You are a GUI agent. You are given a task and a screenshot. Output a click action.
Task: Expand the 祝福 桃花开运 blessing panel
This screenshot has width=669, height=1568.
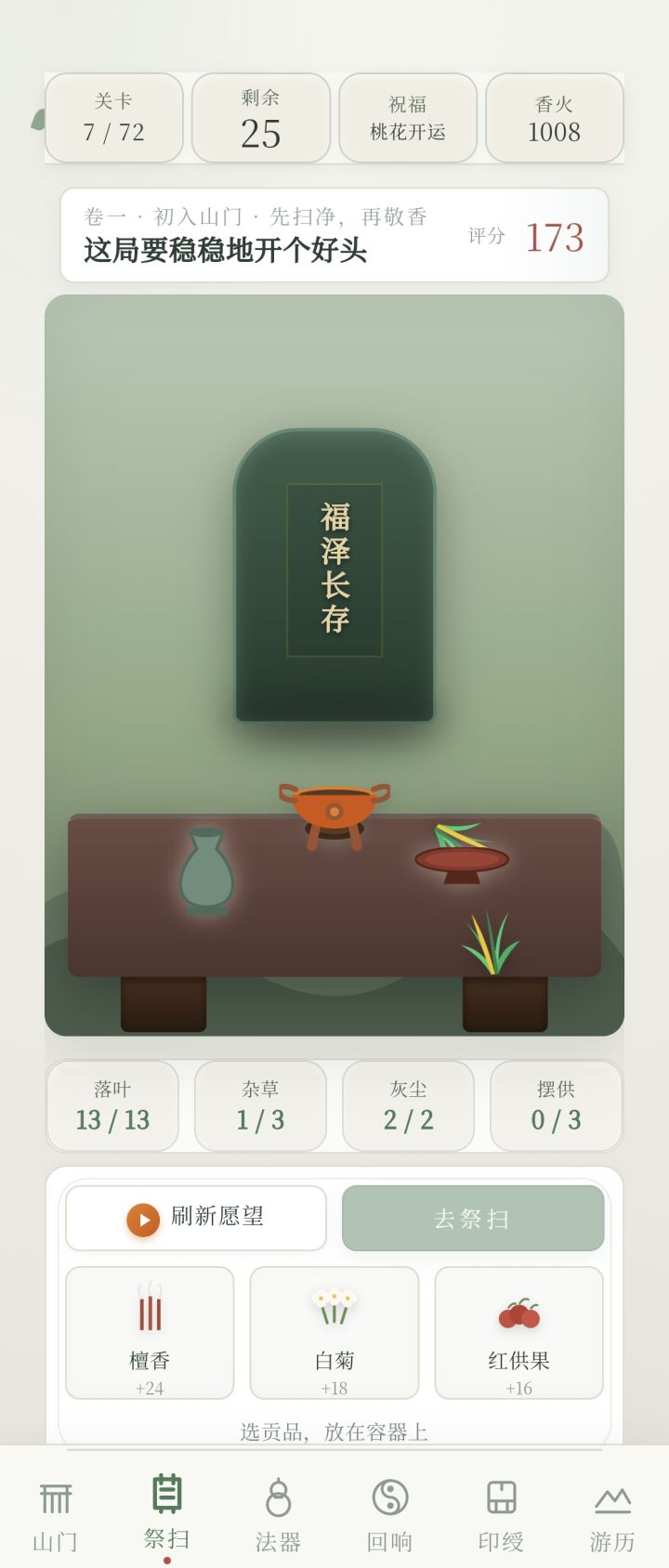(408, 118)
